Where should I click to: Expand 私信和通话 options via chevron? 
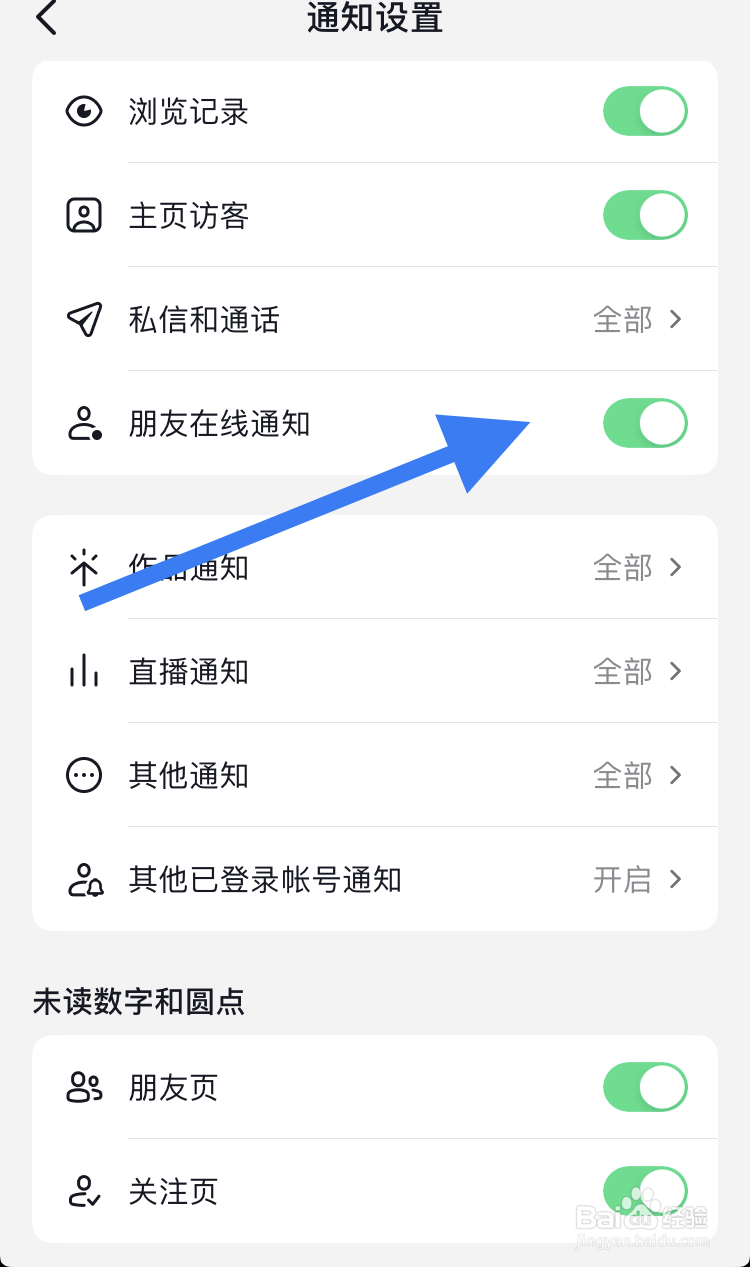pyautogui.click(x=675, y=319)
